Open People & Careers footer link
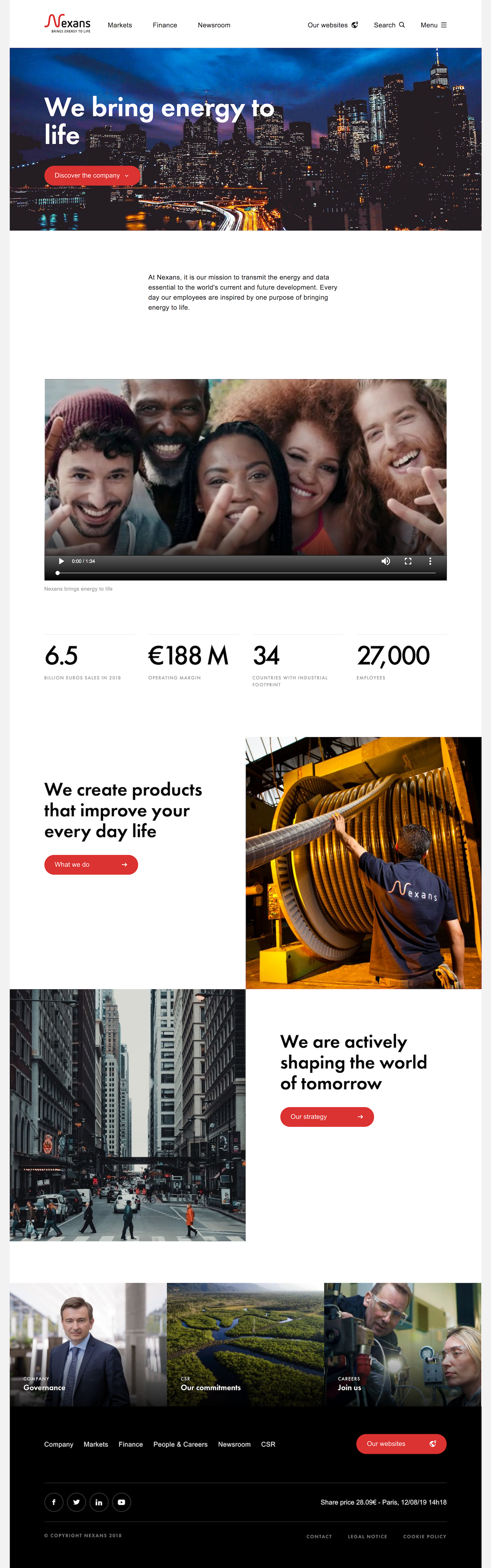This screenshot has width=491, height=1568. coord(180,1444)
